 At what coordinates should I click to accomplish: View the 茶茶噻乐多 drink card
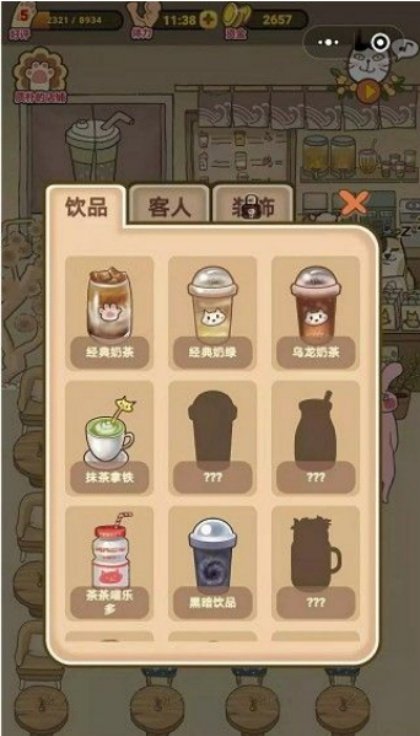(x=109, y=563)
